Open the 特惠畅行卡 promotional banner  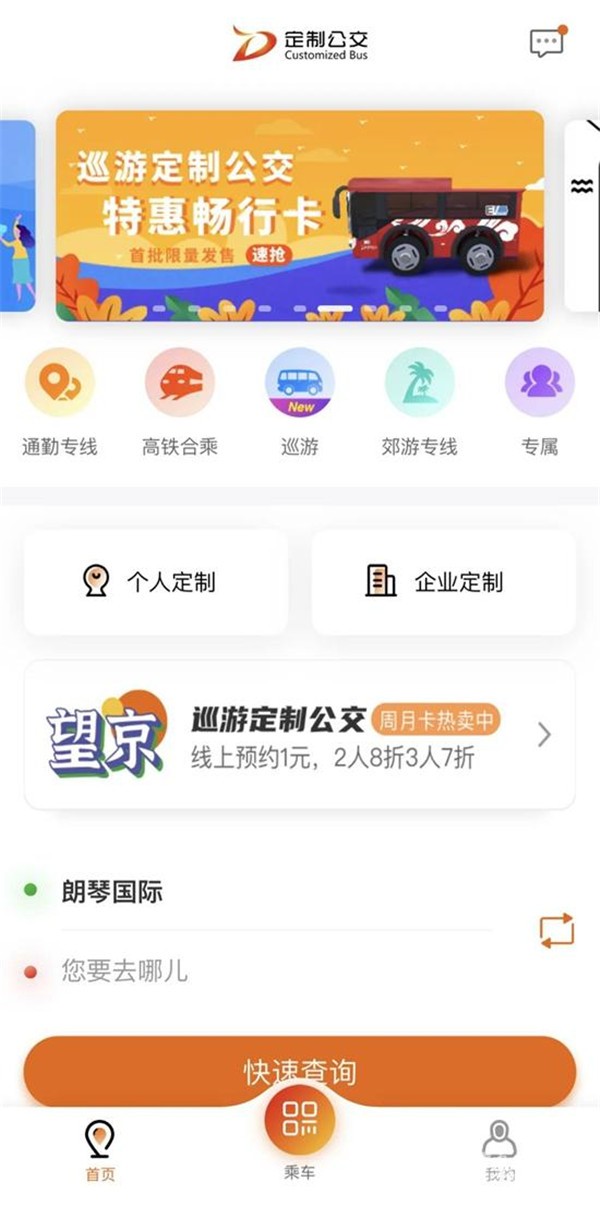300,215
